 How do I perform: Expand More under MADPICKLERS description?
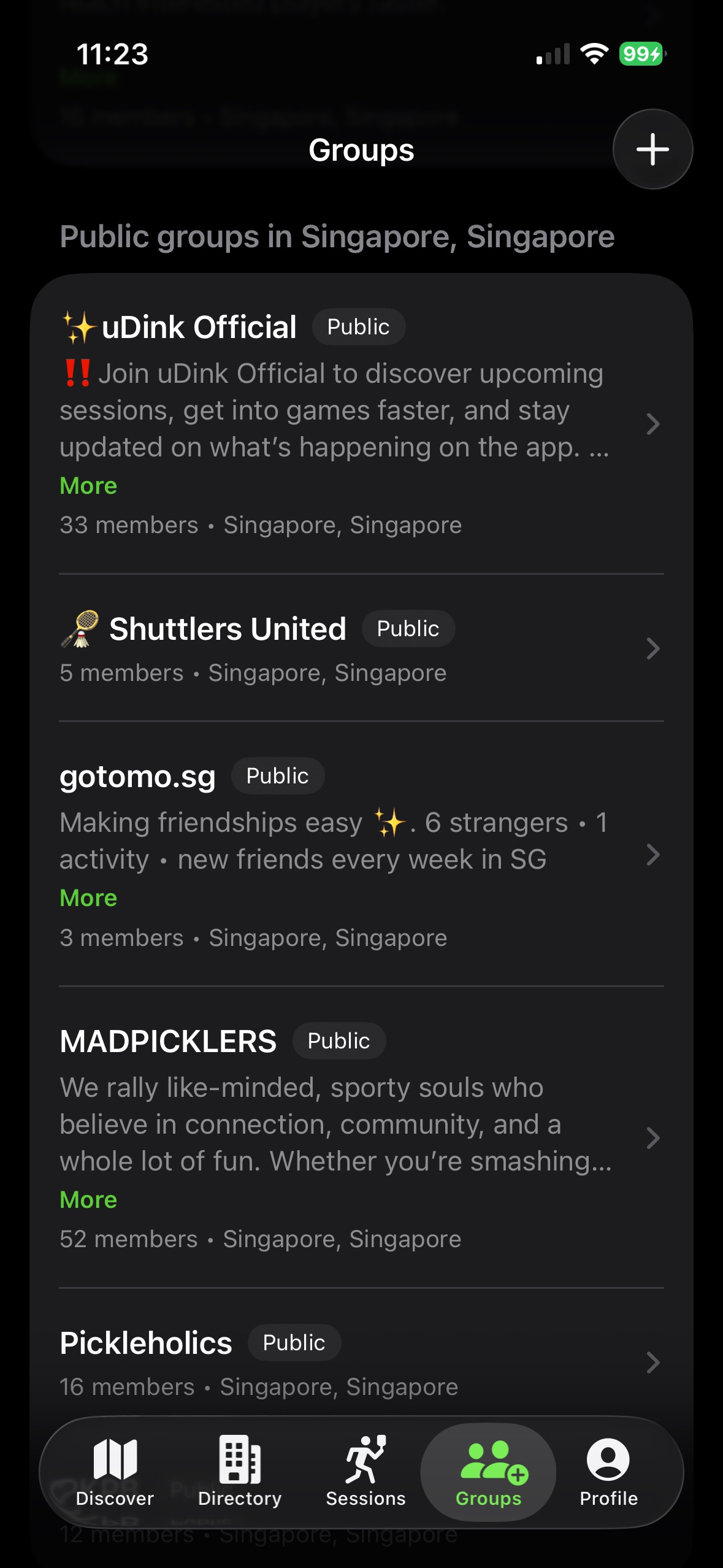(88, 1200)
